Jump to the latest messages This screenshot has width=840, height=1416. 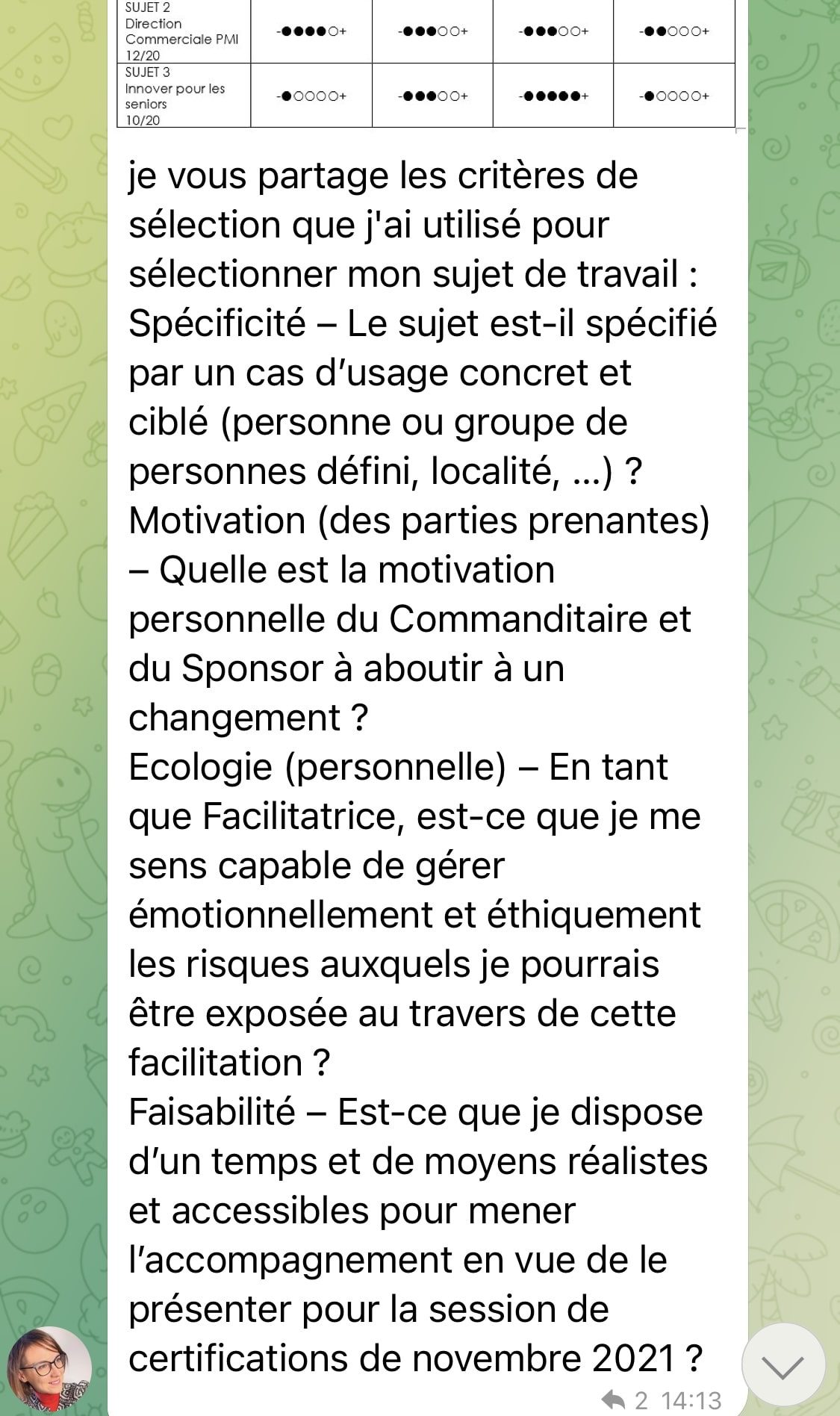click(783, 1366)
